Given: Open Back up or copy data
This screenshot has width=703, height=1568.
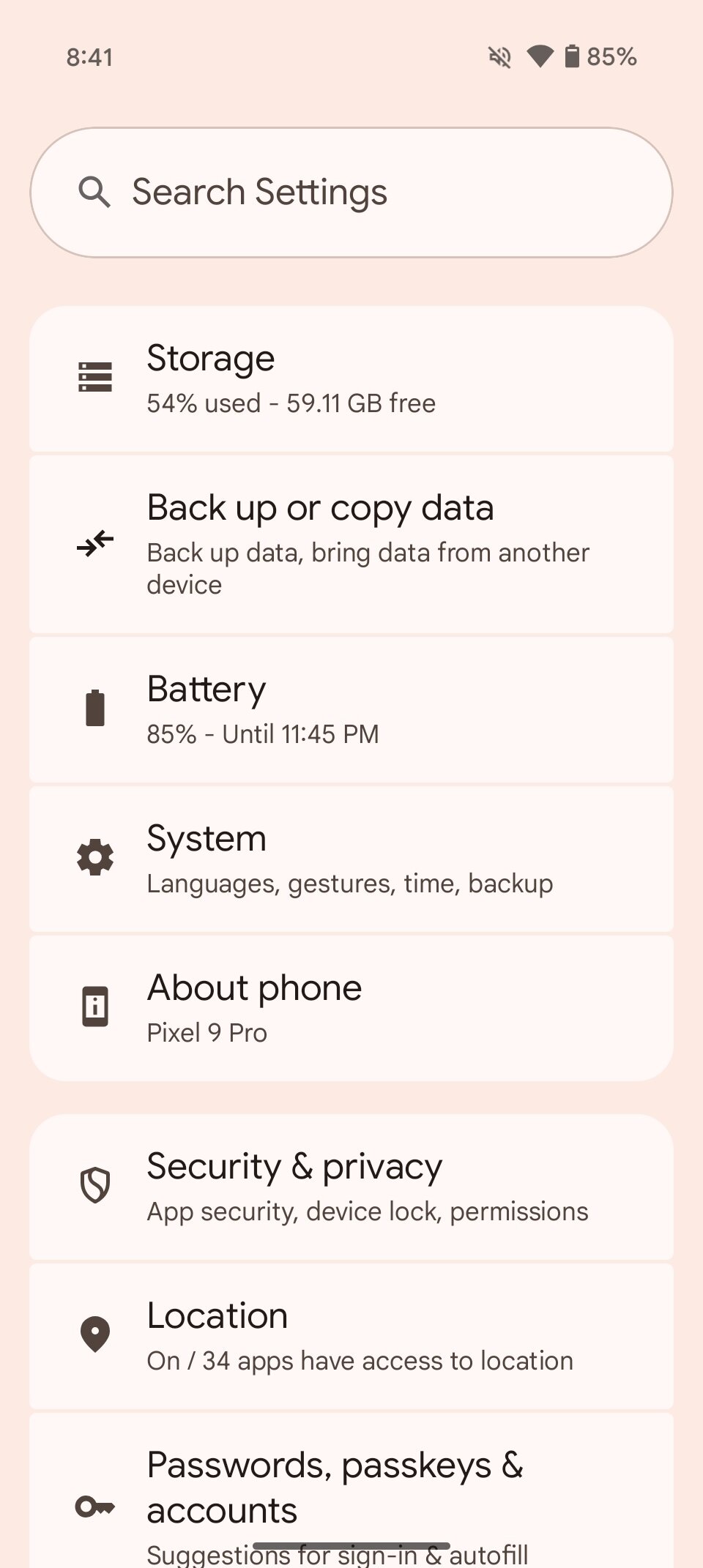Looking at the screenshot, I should (x=351, y=544).
